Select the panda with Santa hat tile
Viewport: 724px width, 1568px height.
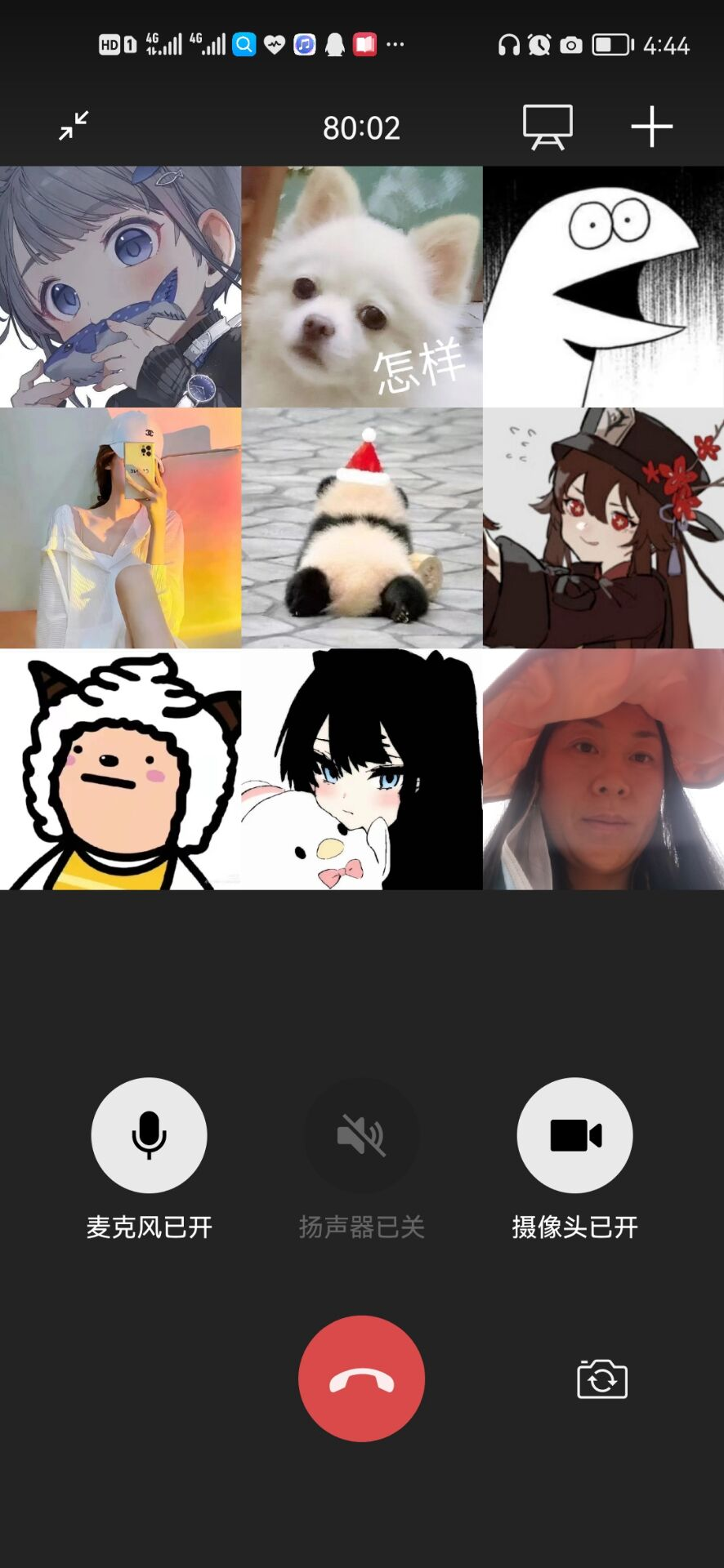point(361,528)
